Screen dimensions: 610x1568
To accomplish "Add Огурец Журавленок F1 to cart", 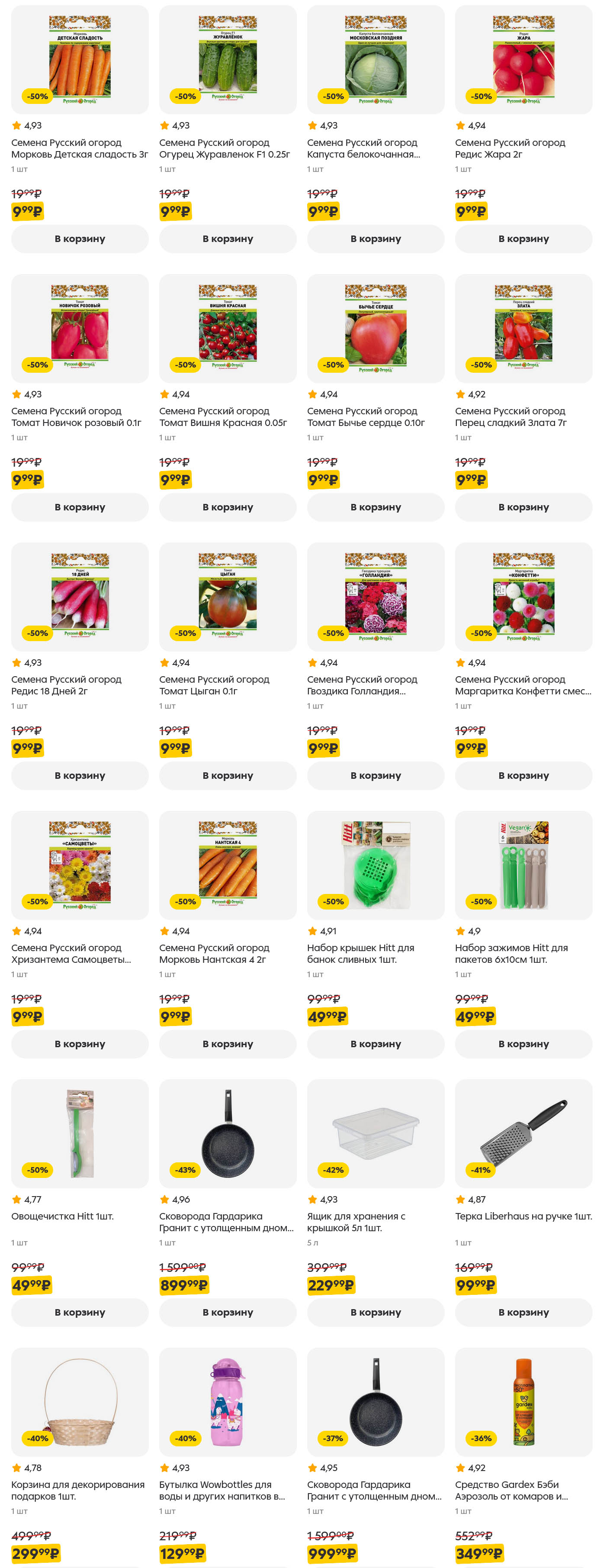I will click(x=228, y=239).
